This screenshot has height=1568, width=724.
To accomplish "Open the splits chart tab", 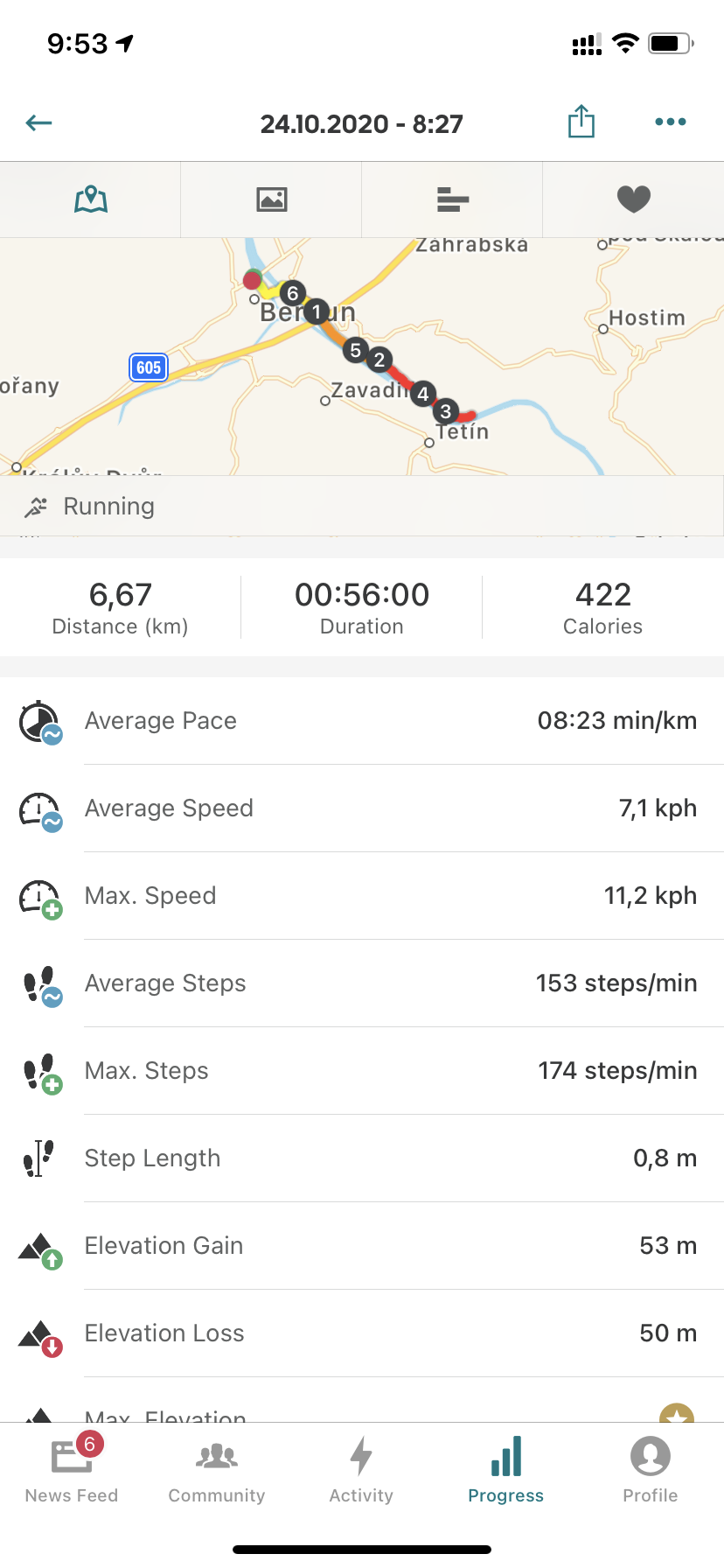I will pos(453,199).
